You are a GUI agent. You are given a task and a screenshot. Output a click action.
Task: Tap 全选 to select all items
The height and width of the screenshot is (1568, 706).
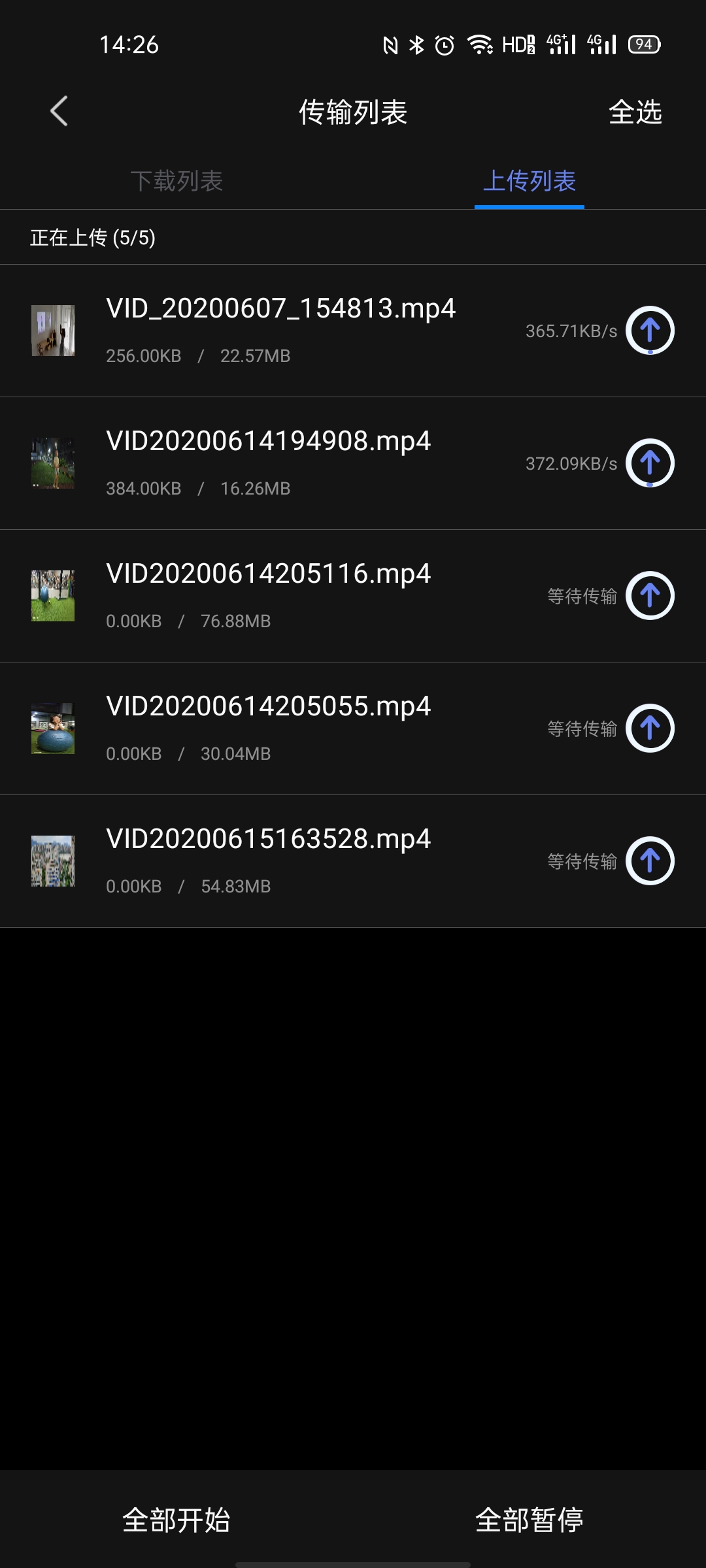coord(635,112)
